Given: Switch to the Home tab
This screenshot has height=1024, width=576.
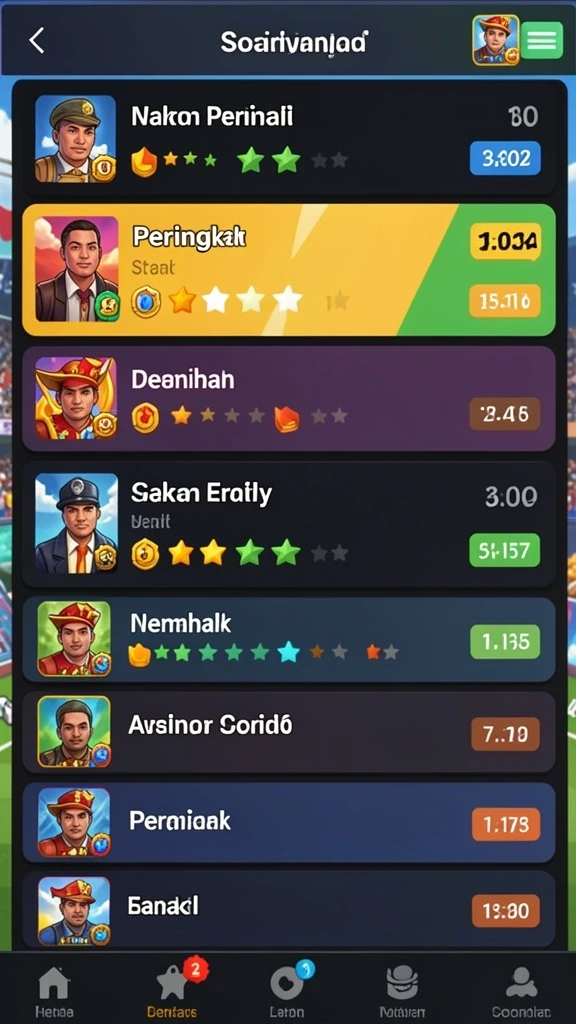Looking at the screenshot, I should pyautogui.click(x=54, y=991).
